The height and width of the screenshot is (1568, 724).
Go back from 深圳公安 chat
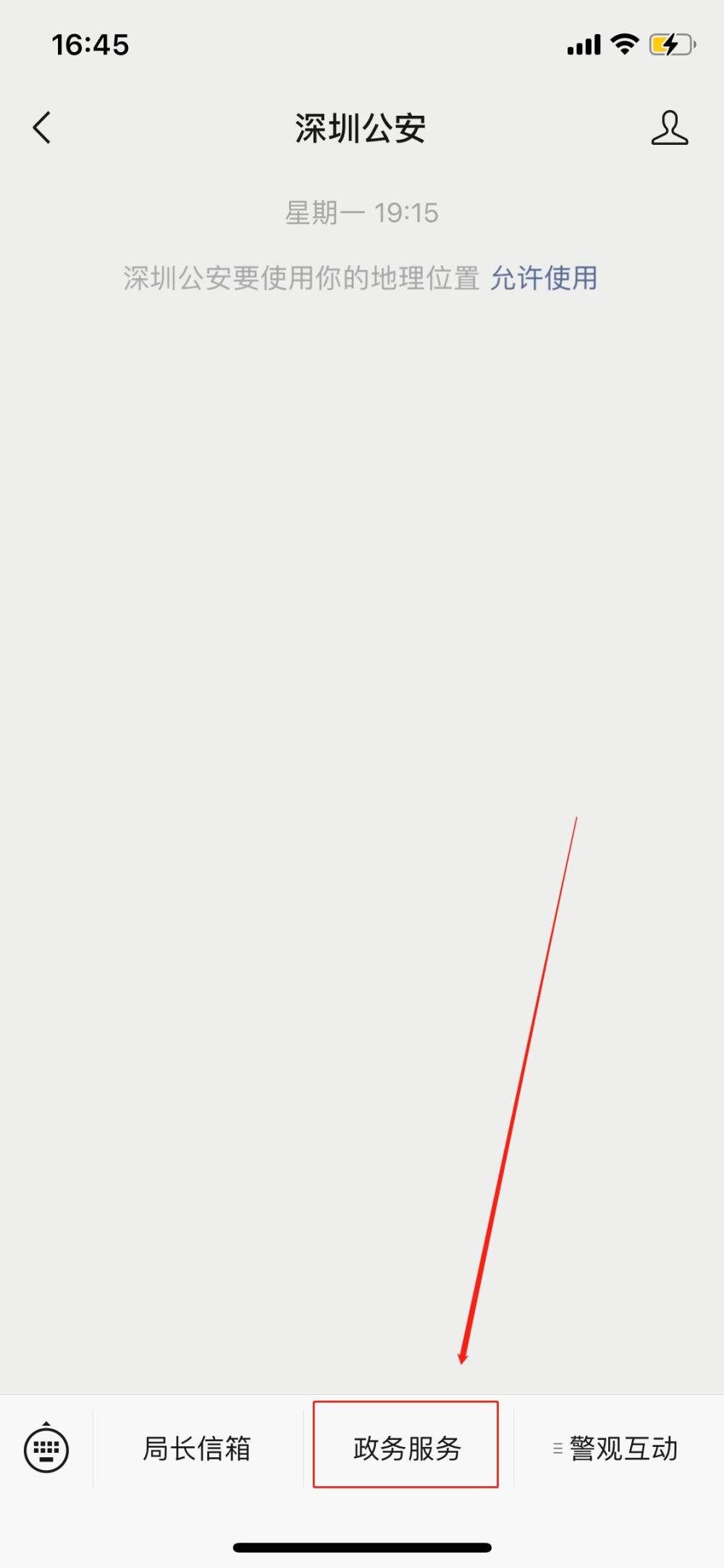click(x=42, y=127)
